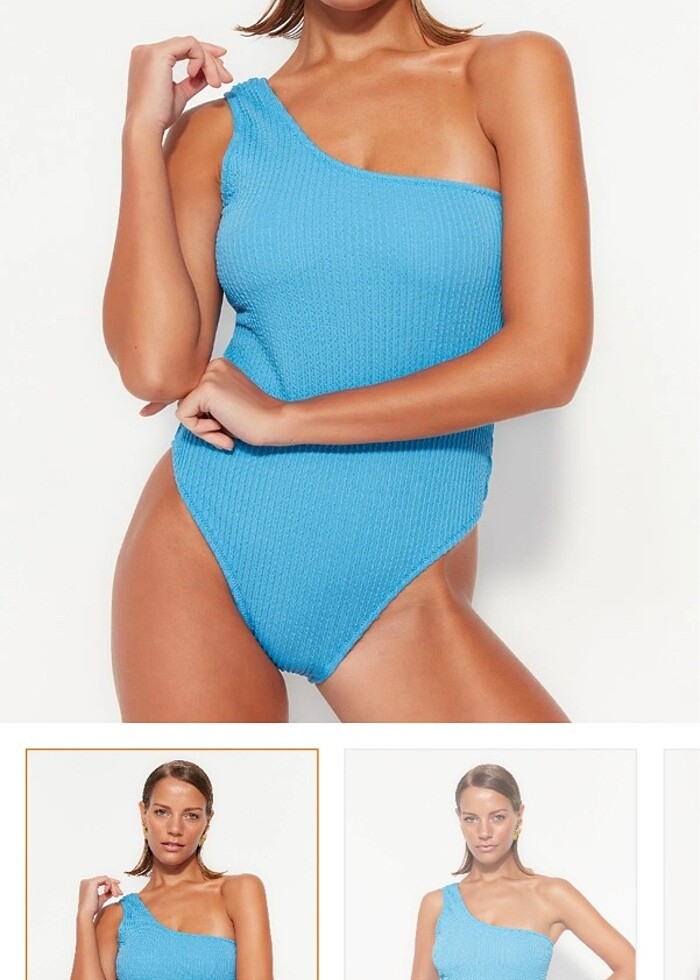Open the large blue swimsuit product photo
The image size is (700, 980).
pos(350,360)
